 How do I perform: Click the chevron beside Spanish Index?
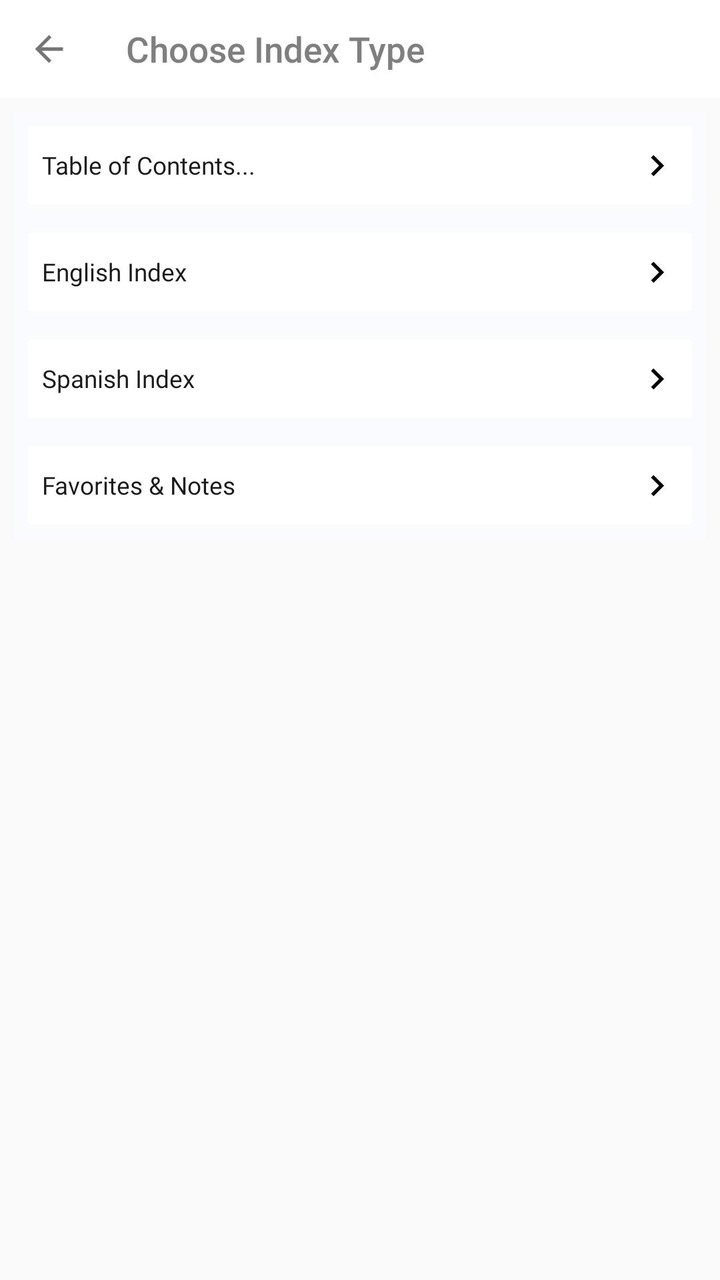coord(657,379)
